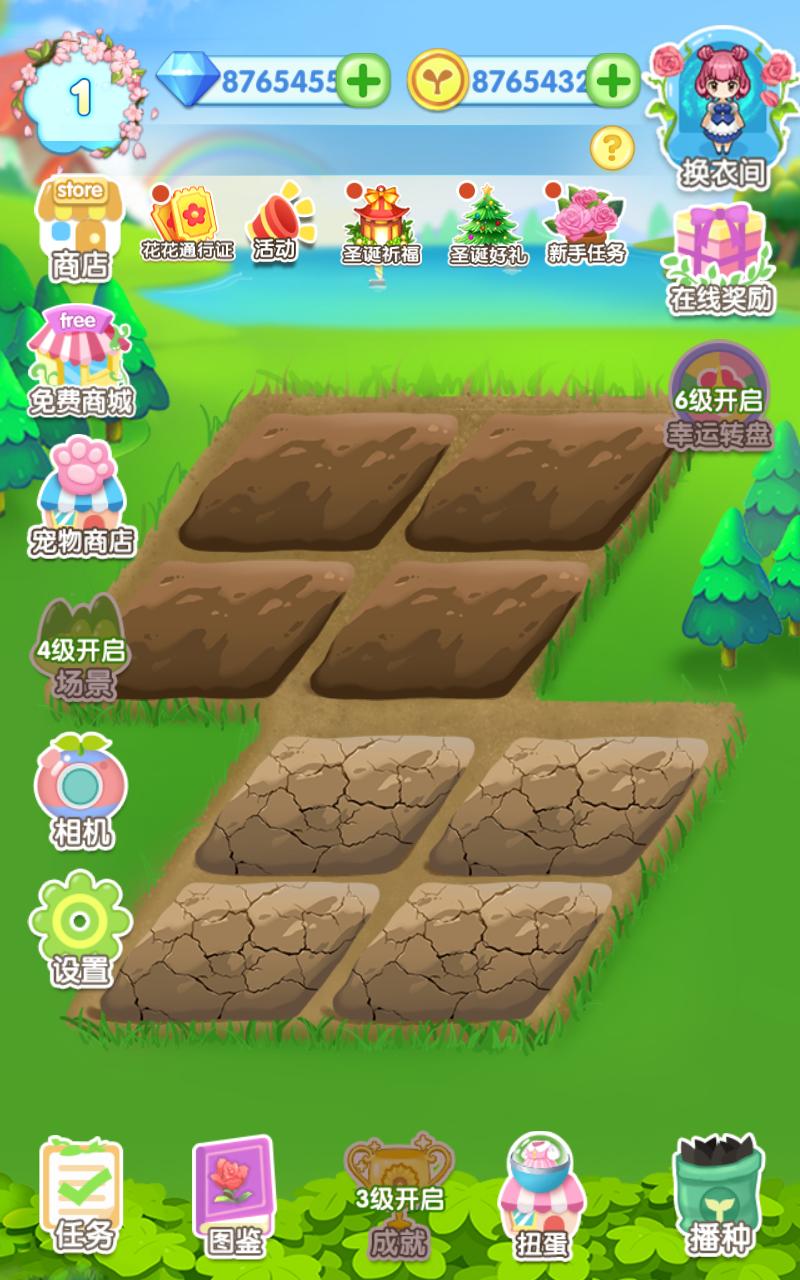This screenshot has height=1280, width=800.
Task: Open 圣诞好礼 Christmas gifts
Action: [x=488, y=224]
